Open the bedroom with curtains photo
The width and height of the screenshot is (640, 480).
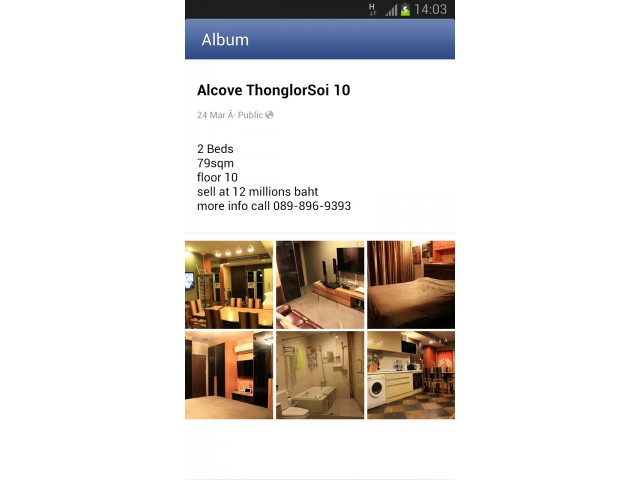point(411,285)
